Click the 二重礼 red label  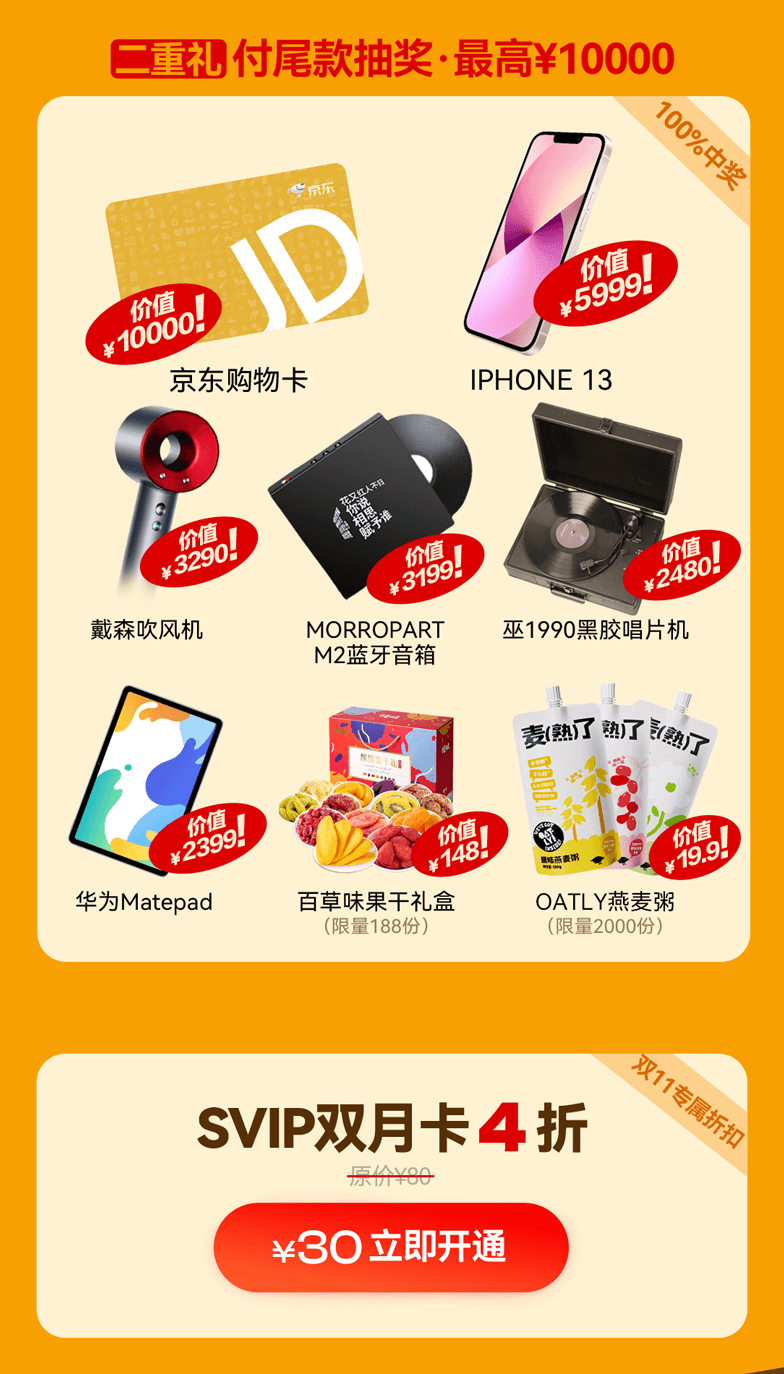[x=166, y=57]
